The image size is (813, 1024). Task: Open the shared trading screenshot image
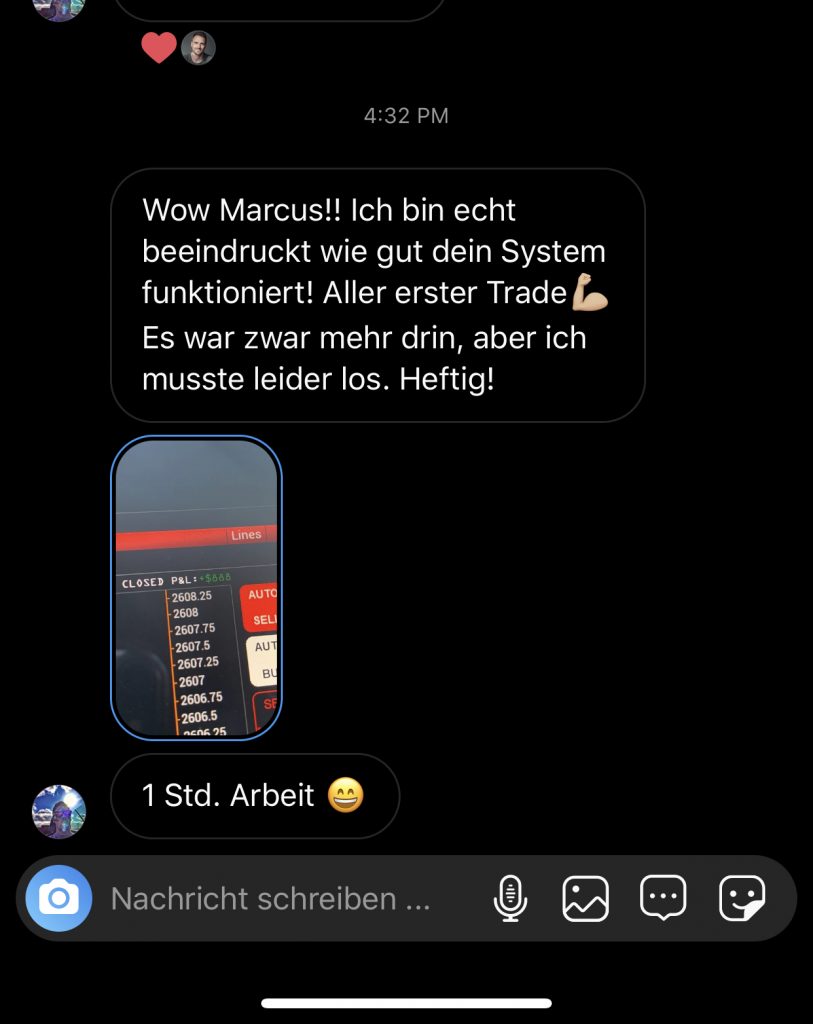[x=196, y=588]
